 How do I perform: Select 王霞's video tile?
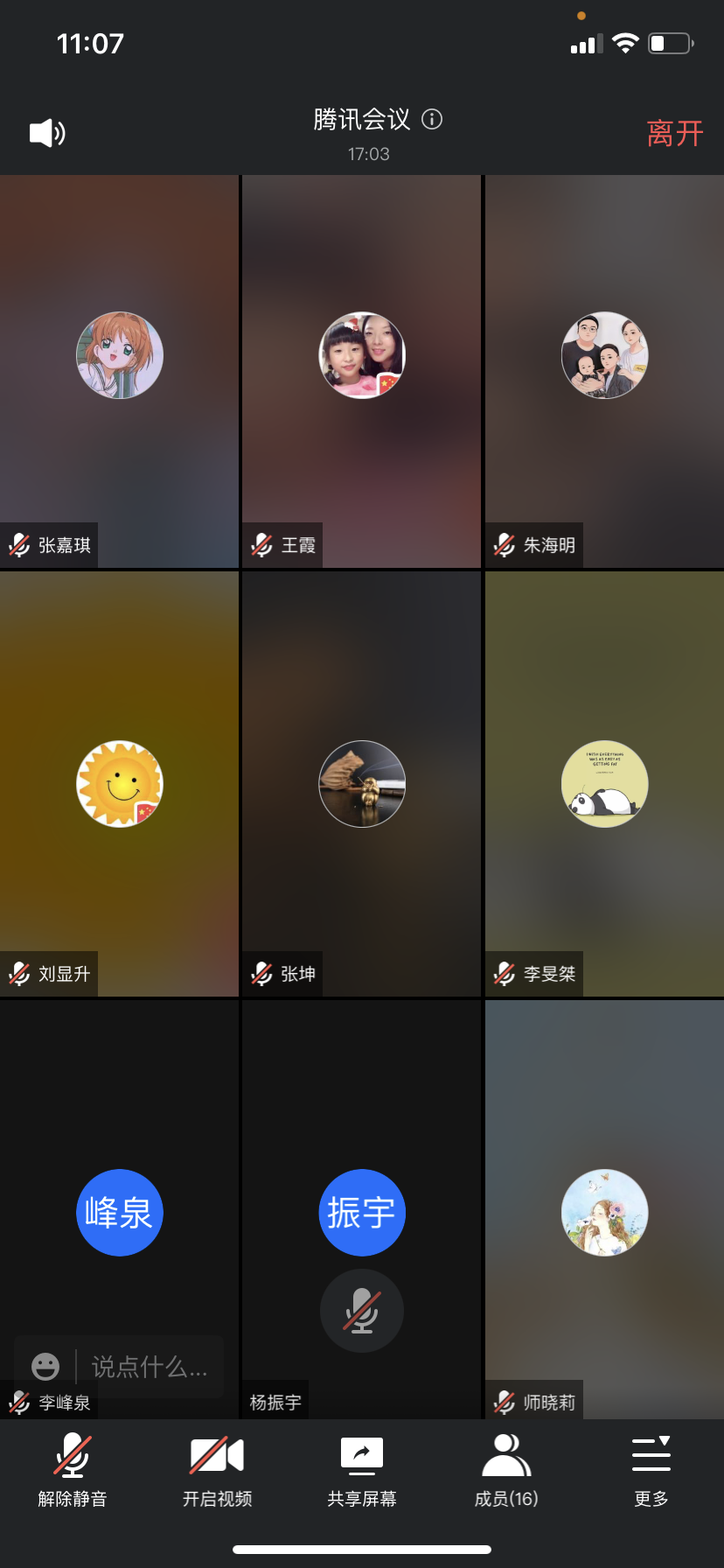362,371
